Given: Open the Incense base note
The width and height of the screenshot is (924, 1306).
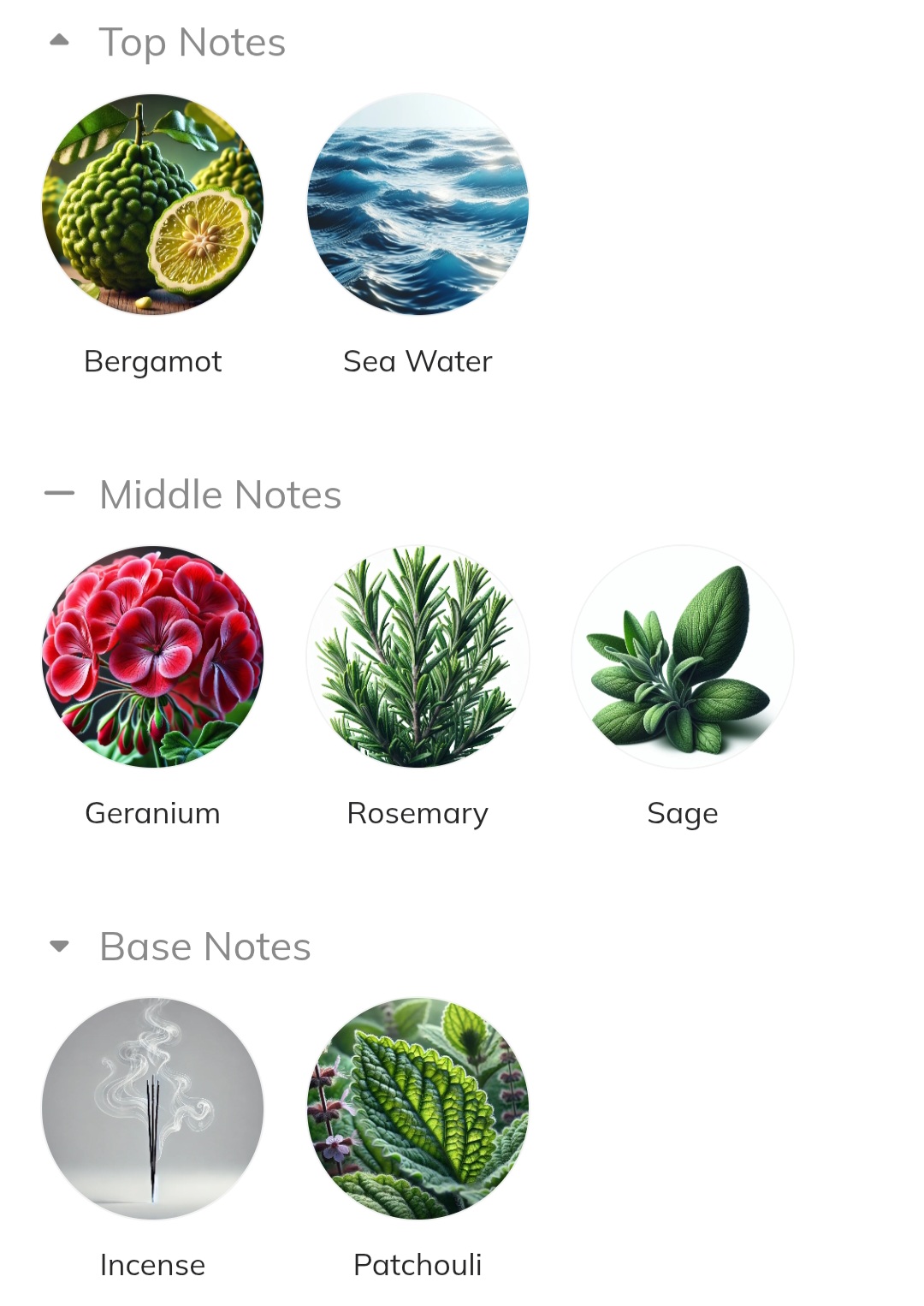Looking at the screenshot, I should tap(152, 1109).
